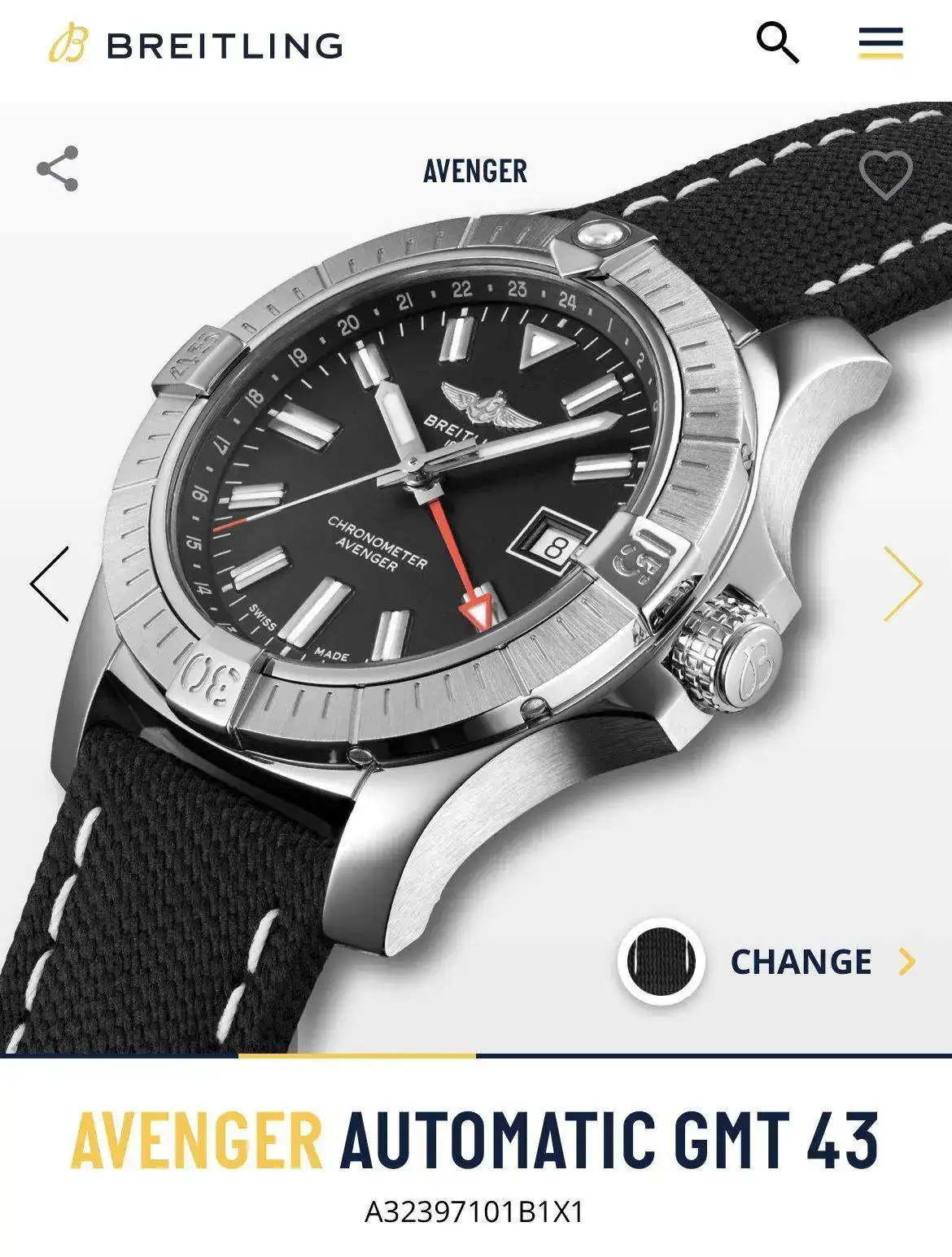The image size is (952, 1257).
Task: Add watch to wishlist with heart icon
Action: point(885,174)
